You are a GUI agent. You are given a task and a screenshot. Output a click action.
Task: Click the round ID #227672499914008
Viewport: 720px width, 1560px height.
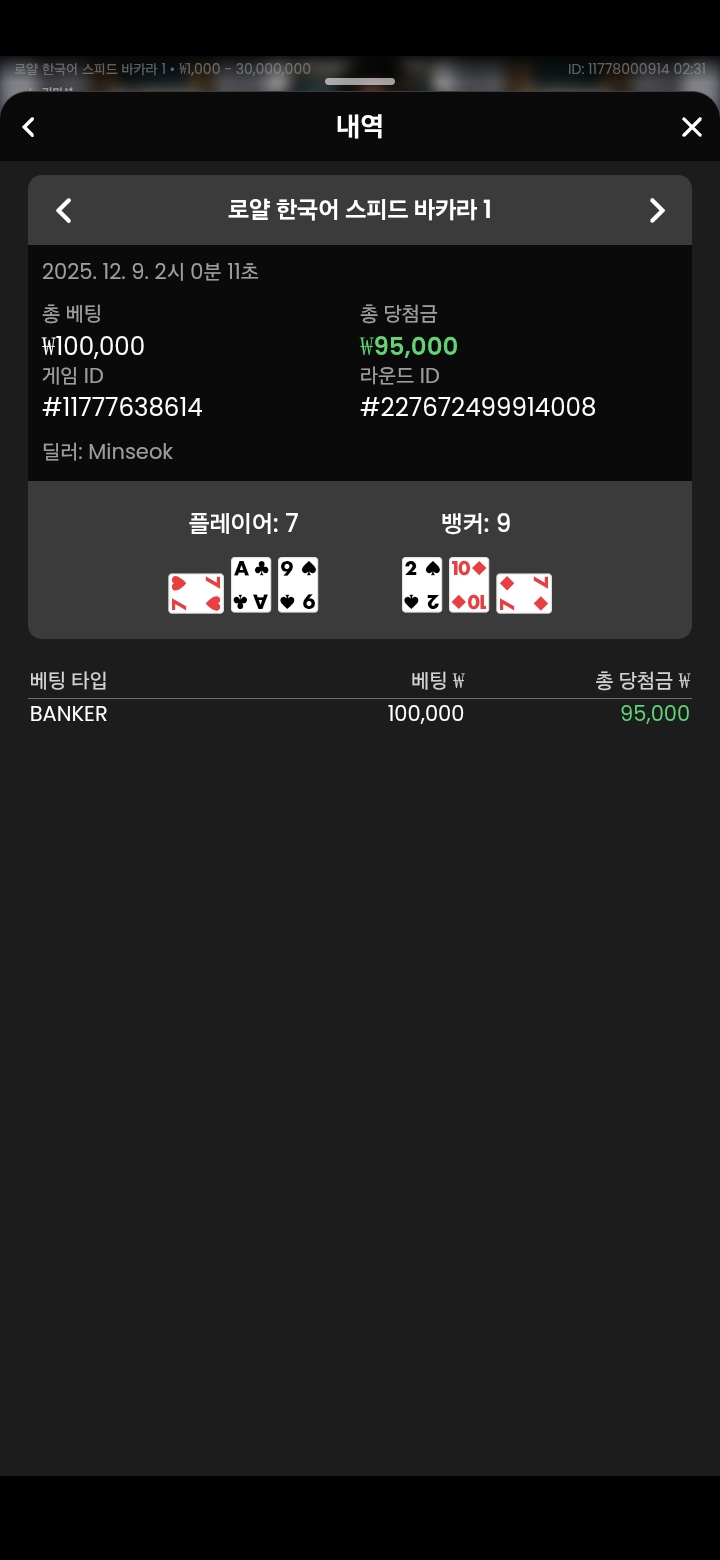[477, 407]
